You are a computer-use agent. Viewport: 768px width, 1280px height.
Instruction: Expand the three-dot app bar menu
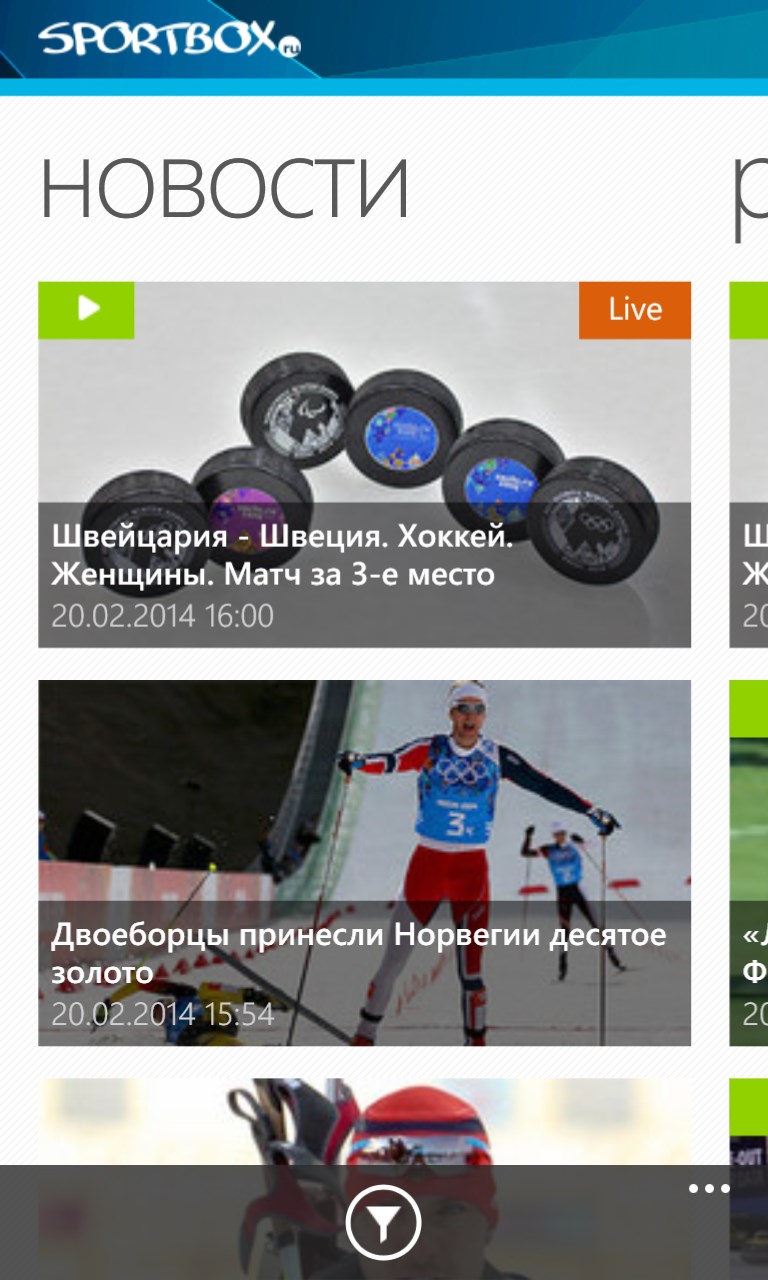coord(709,1189)
